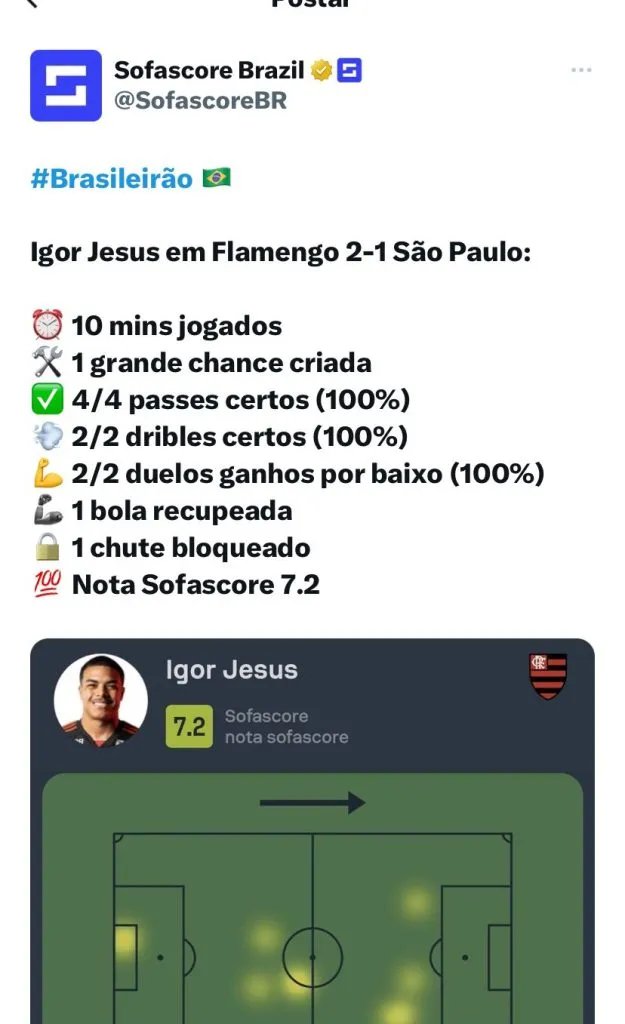Go back using the top arrow
This screenshot has height=1024, width=625.
[33, 4]
